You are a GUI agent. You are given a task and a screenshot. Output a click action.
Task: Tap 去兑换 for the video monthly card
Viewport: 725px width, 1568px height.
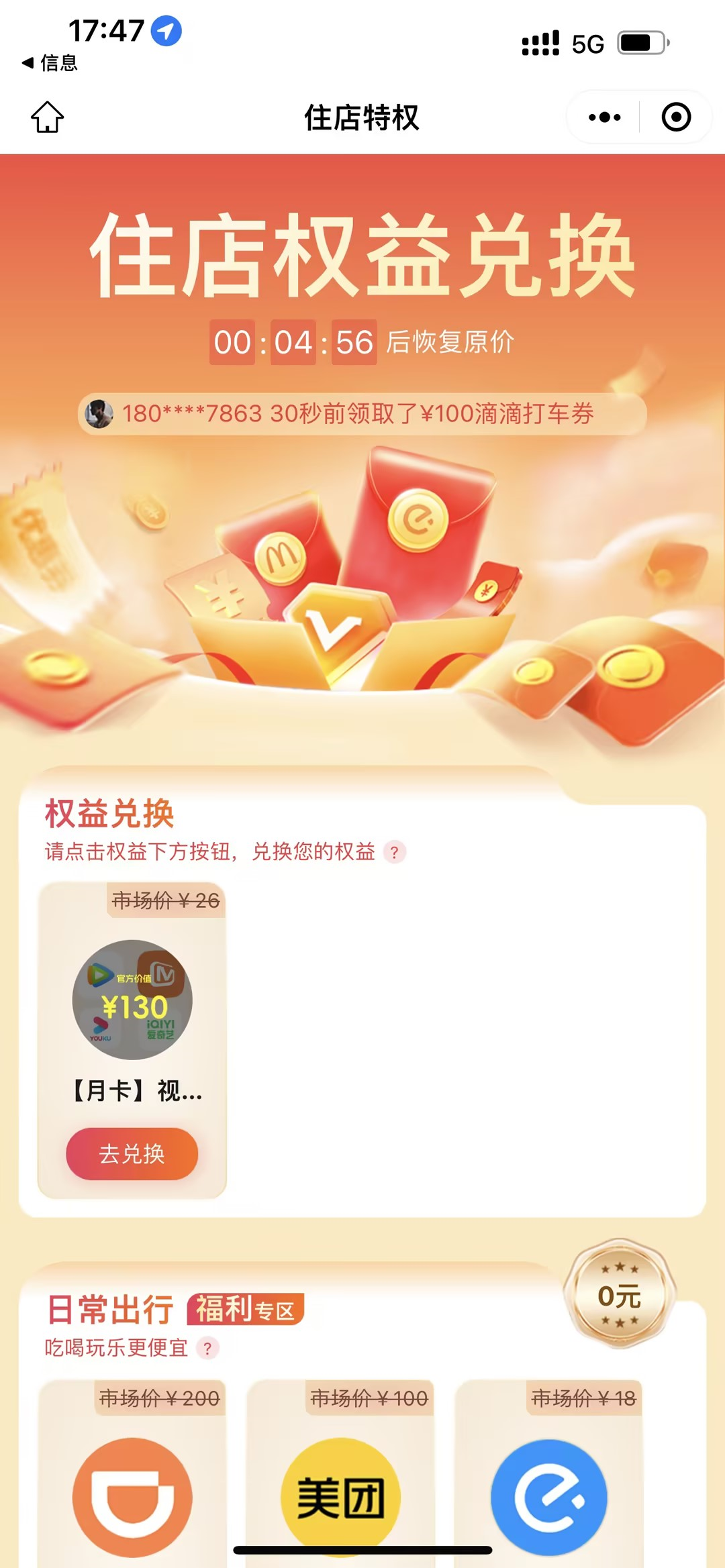point(132,1154)
